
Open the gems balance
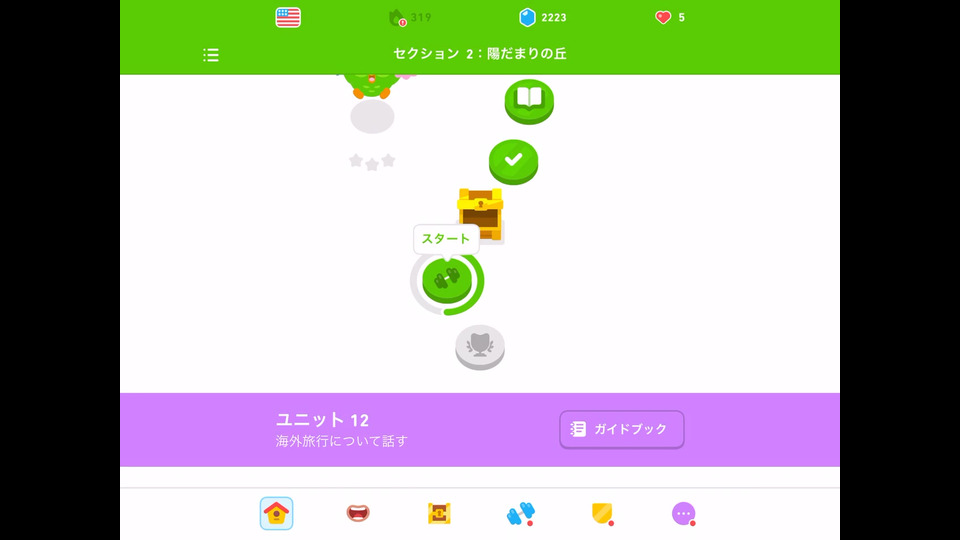pos(542,17)
